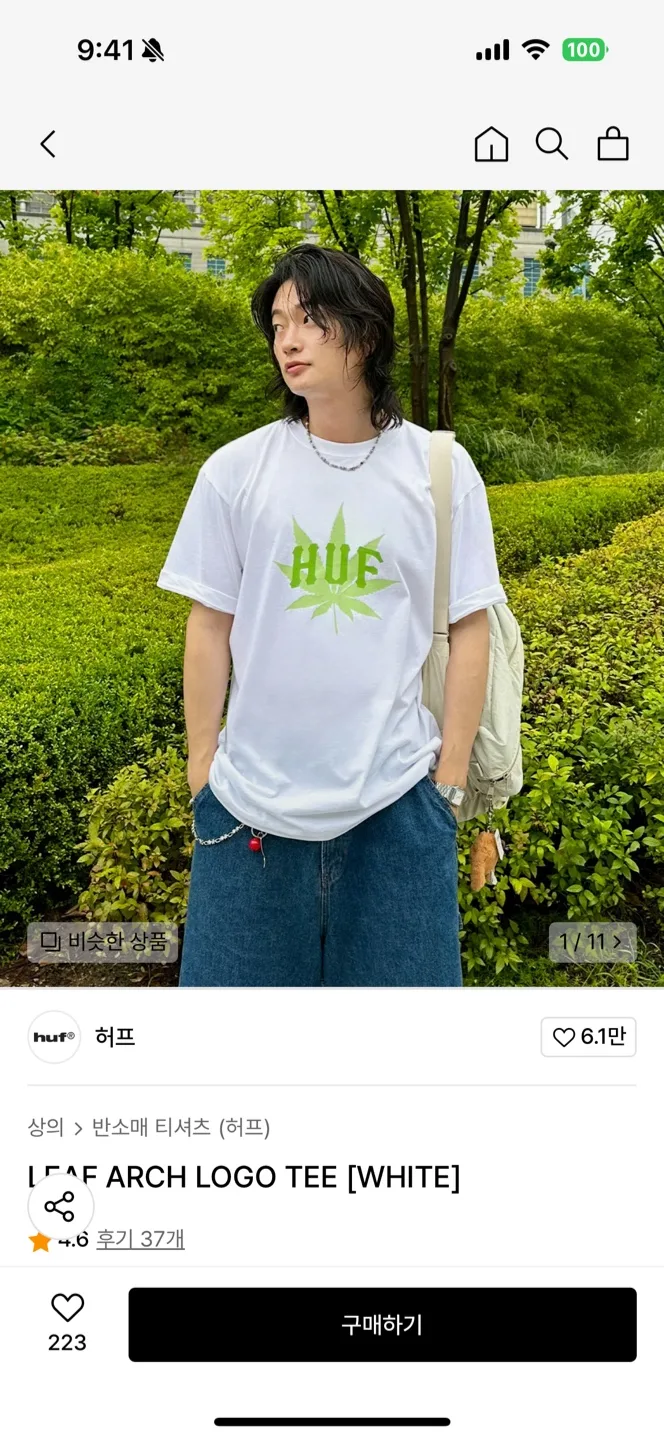Viewport: 664px width, 1440px height.
Task: Tap the 비슷한 상품 button
Action: tap(102, 942)
